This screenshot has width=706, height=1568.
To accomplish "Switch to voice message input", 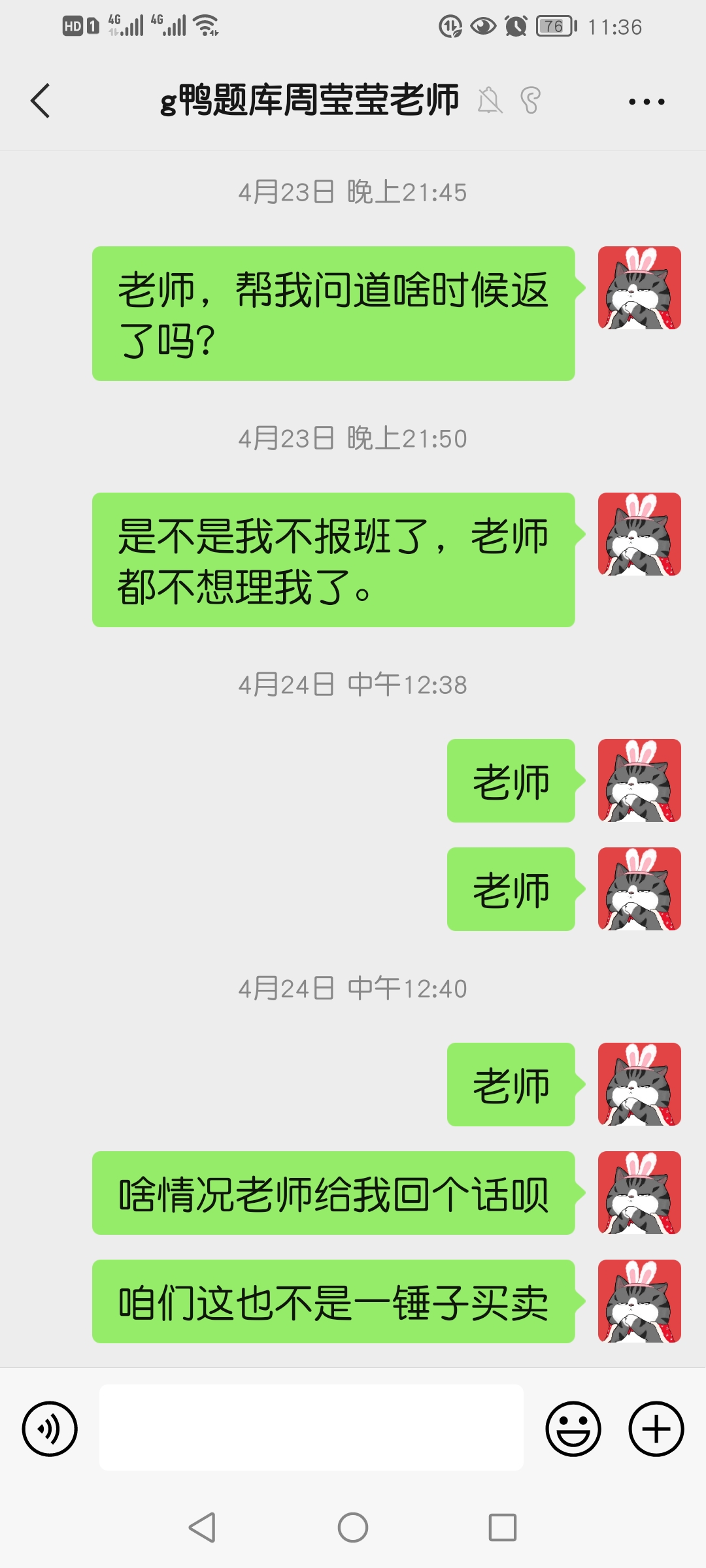I will tap(50, 1428).
